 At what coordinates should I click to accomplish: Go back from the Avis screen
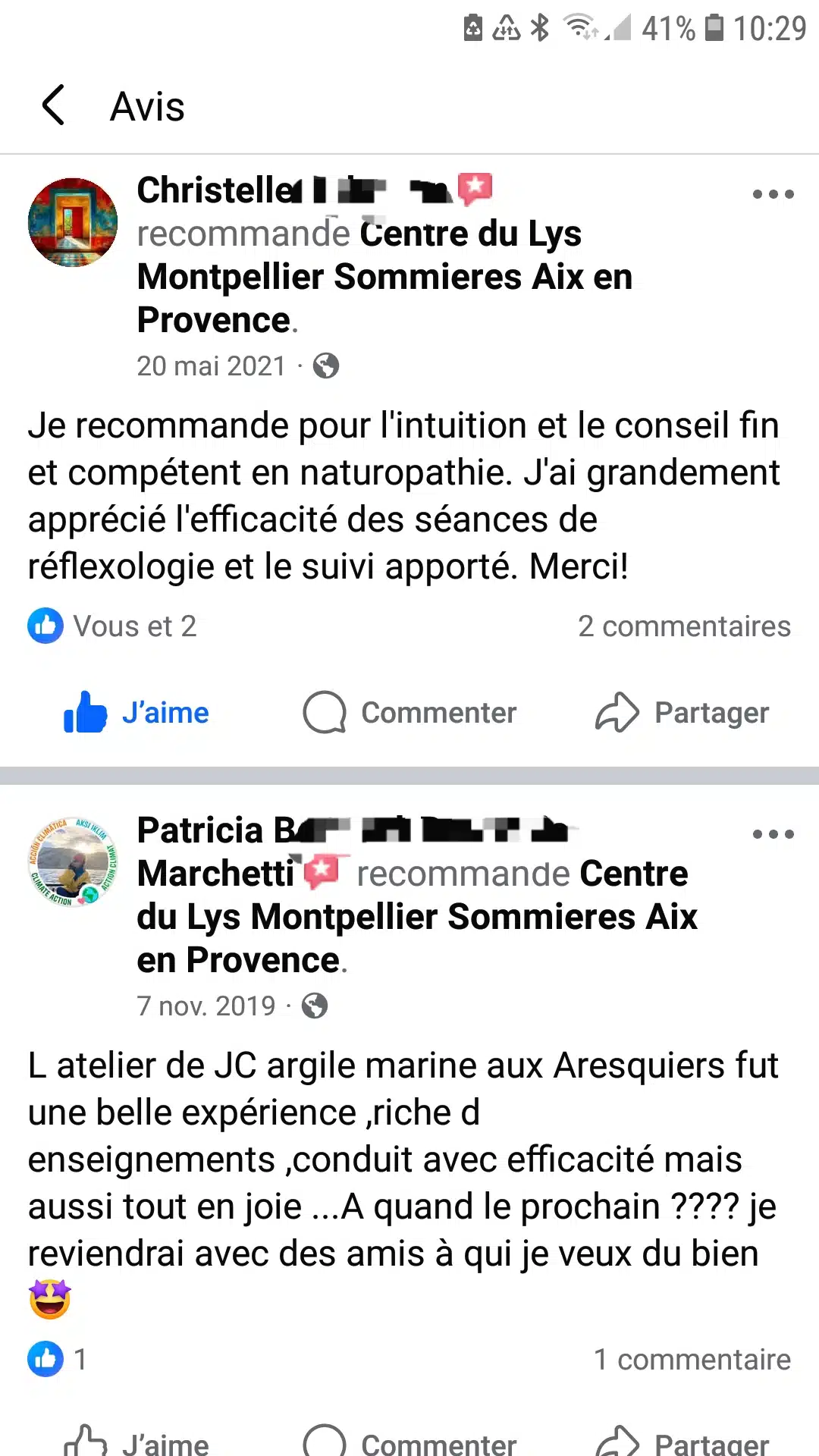tap(53, 105)
